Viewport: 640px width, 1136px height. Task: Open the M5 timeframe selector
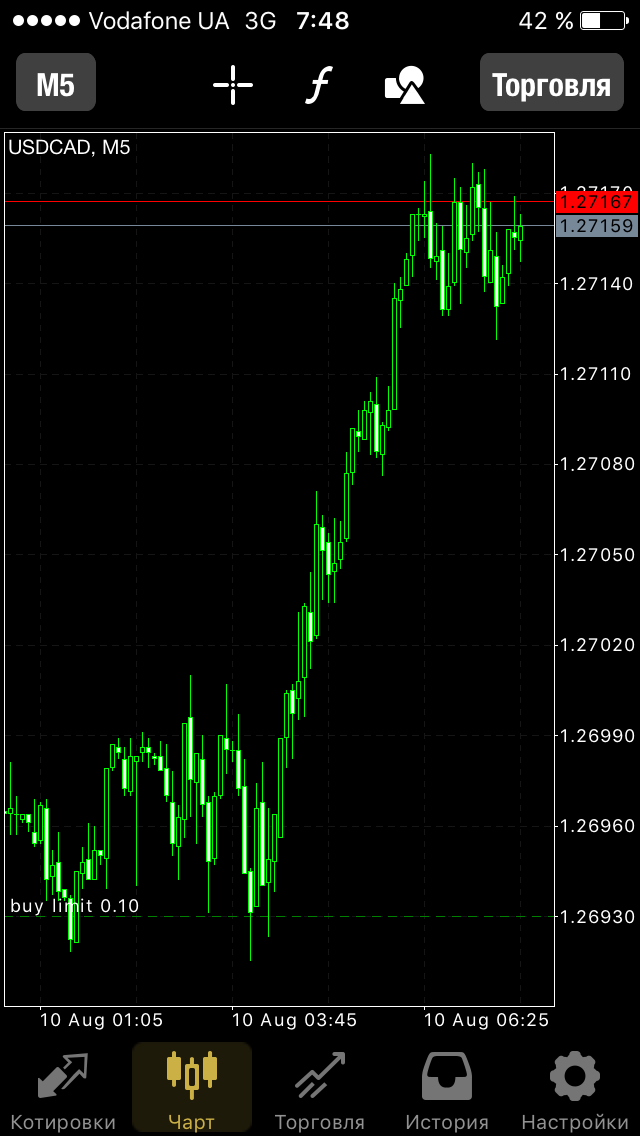[x=56, y=83]
